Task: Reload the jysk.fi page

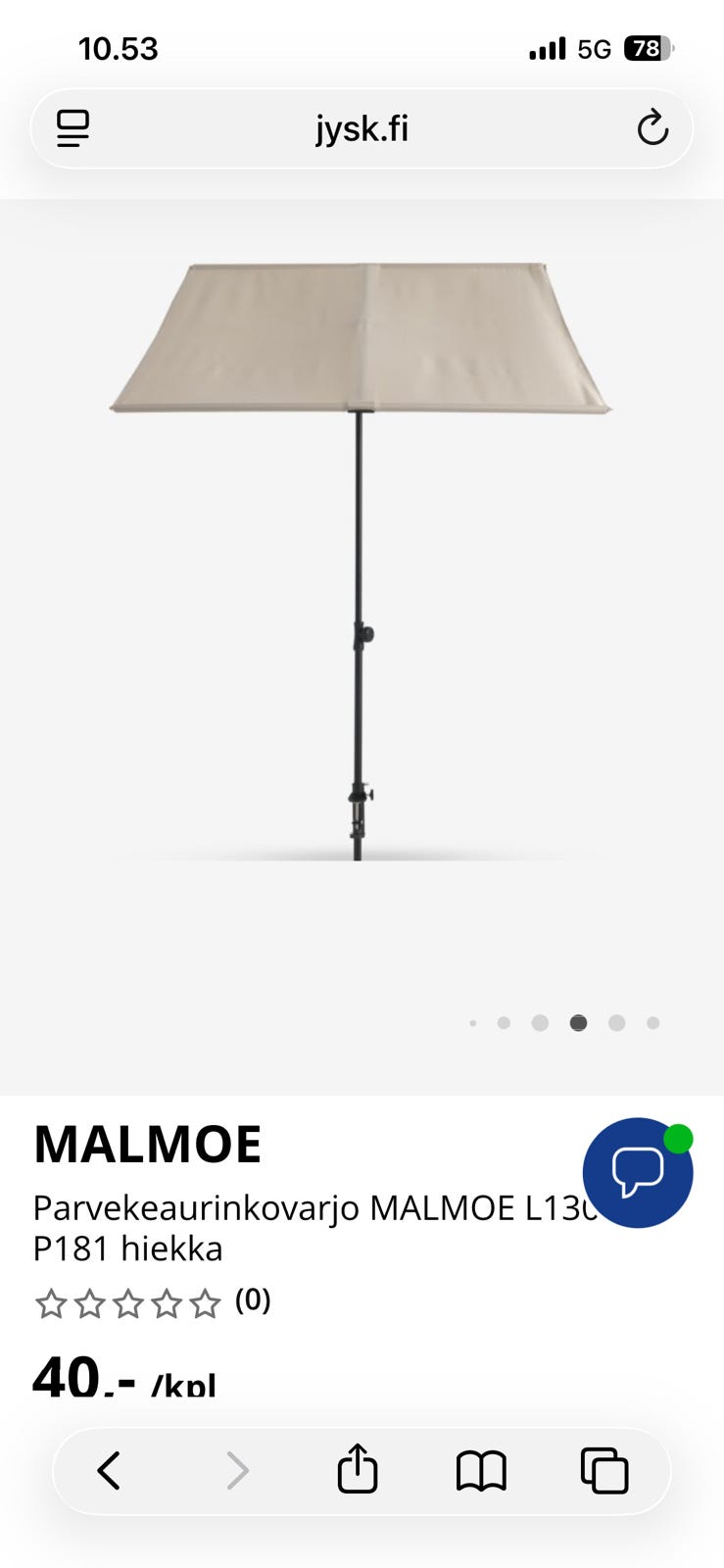Action: (652, 128)
